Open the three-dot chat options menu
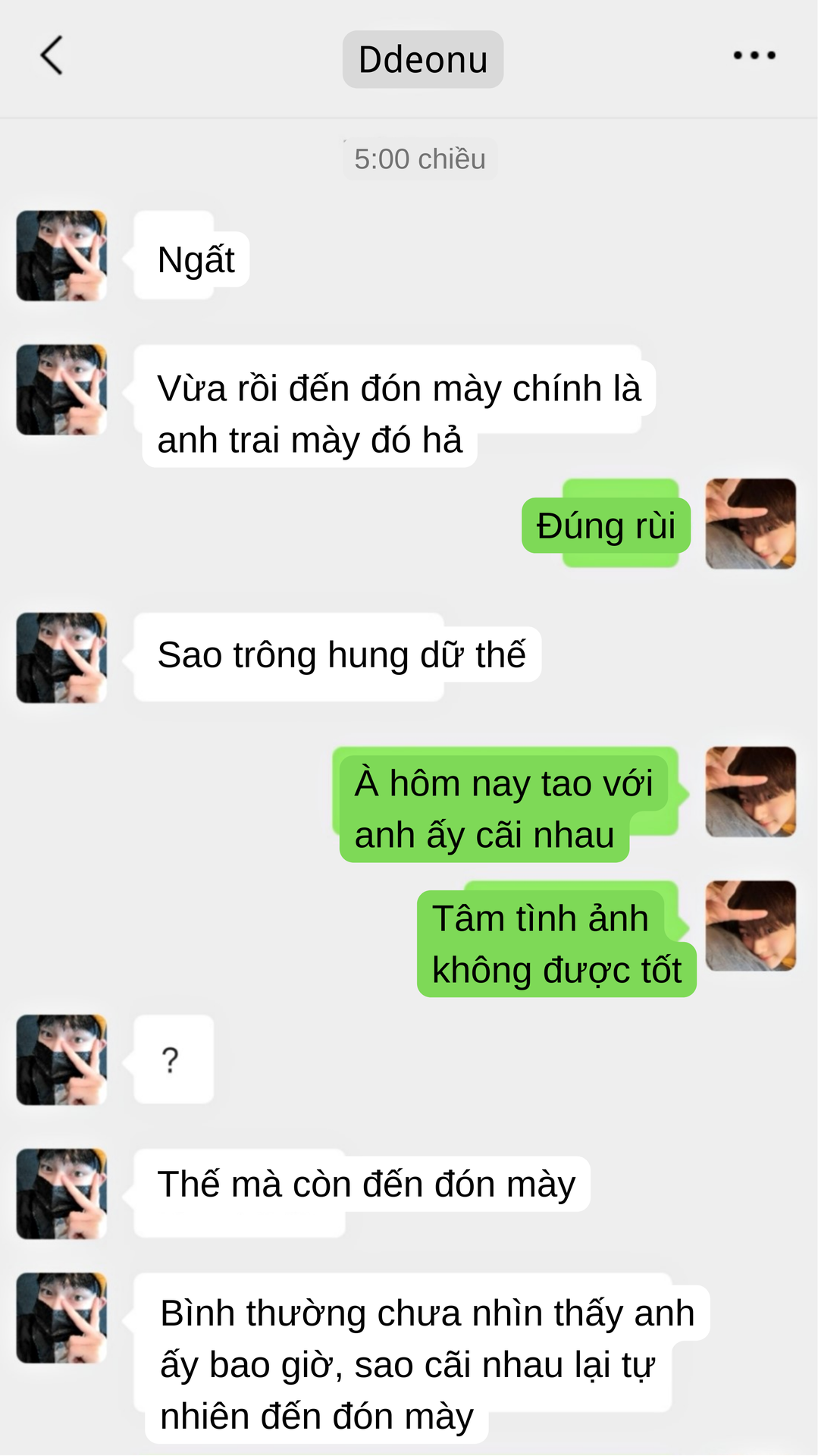 754,55
